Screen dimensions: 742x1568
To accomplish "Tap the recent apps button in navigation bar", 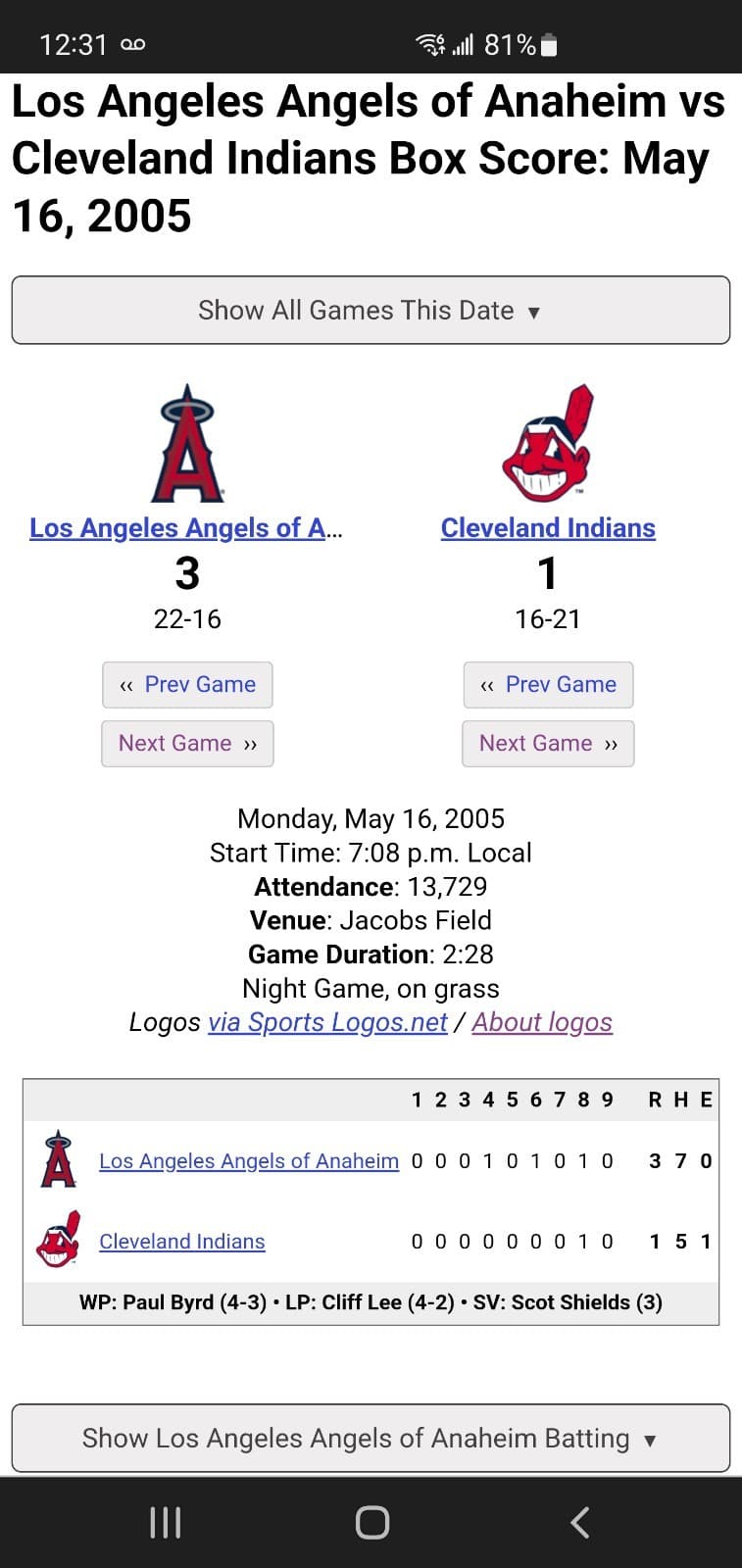I will 165,1522.
